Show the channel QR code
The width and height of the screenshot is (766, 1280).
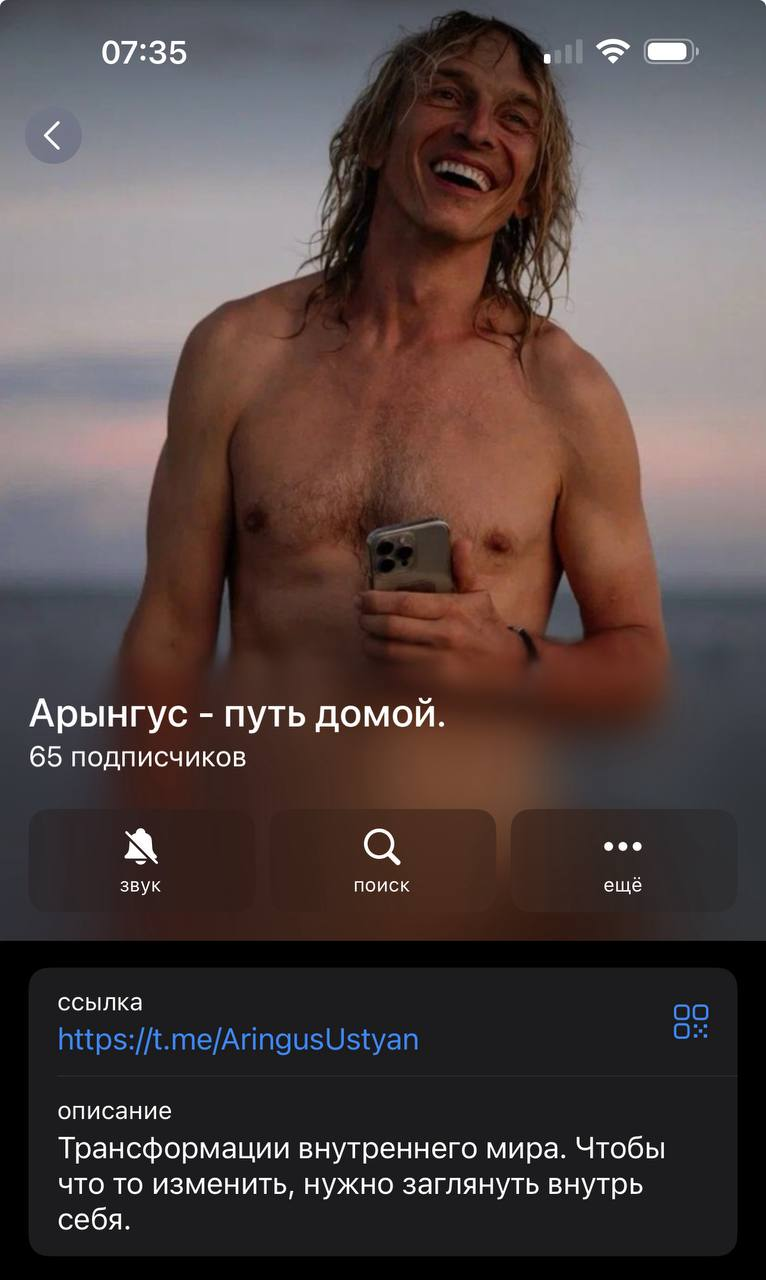point(690,1021)
